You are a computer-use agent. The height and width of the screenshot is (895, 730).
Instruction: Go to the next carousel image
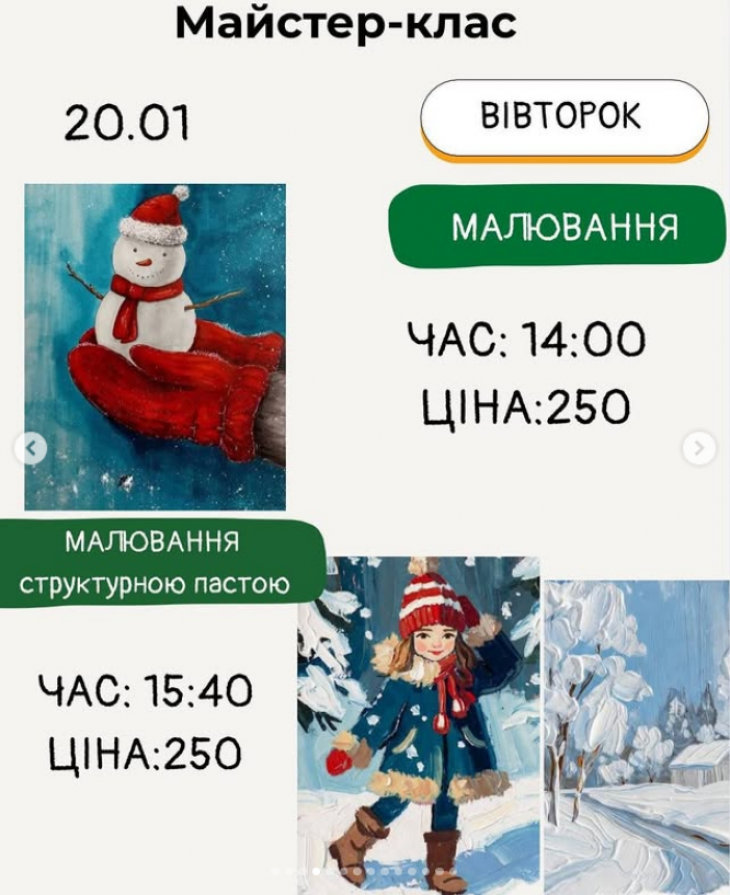coord(699,448)
